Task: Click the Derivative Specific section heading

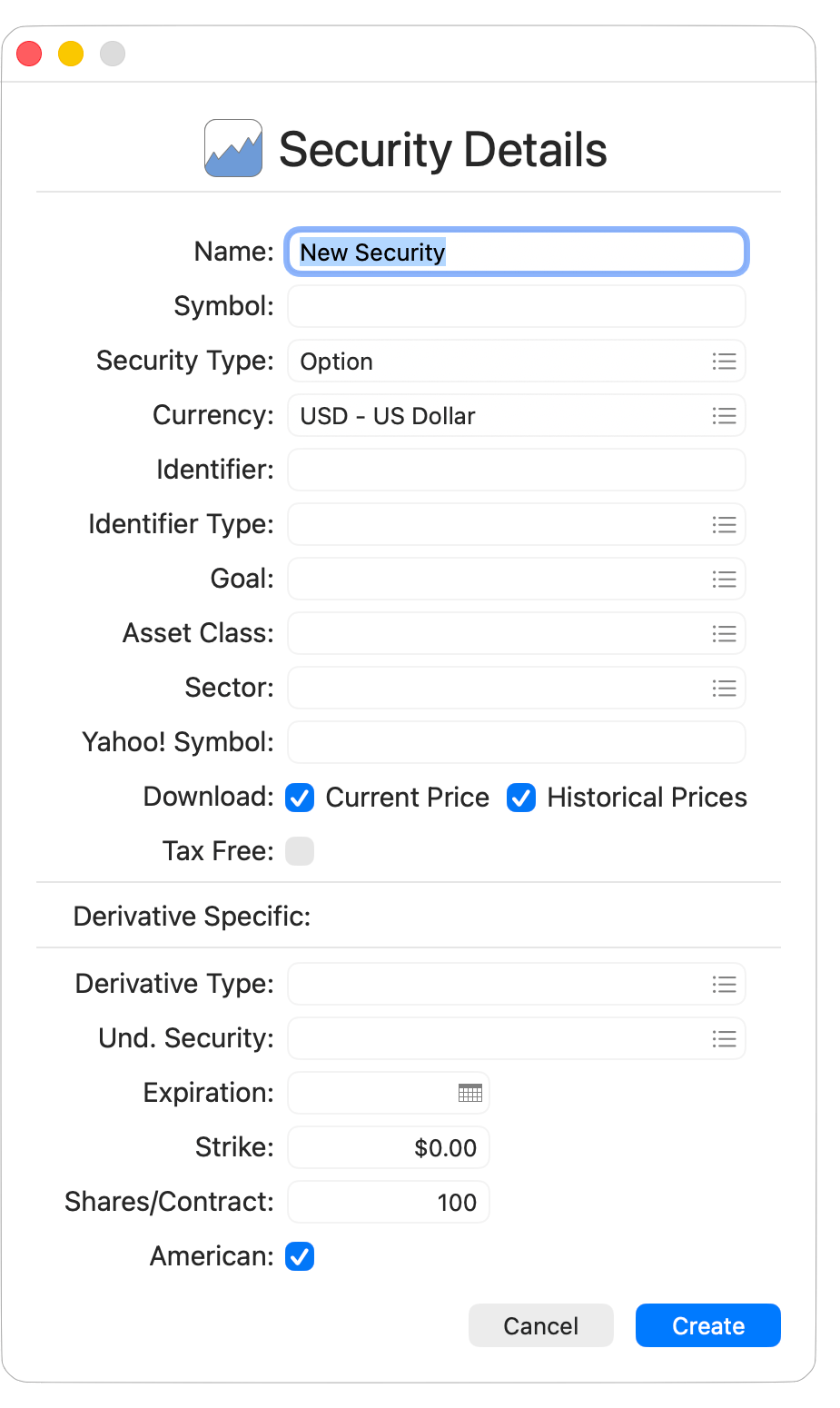Action: 192,916
